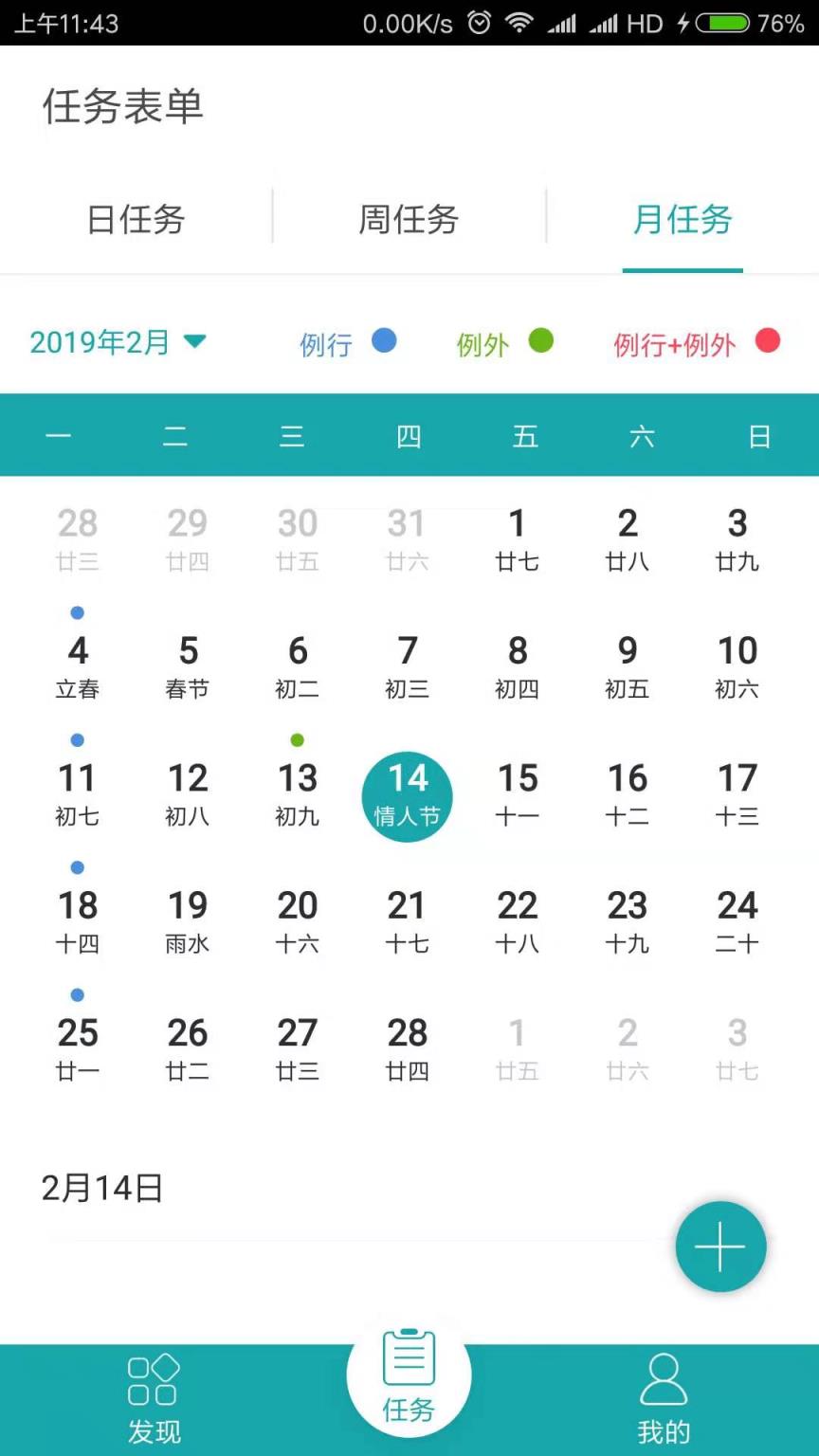Select February 5 春节 on calendar
Screen dimensions: 819x1456
point(188,665)
